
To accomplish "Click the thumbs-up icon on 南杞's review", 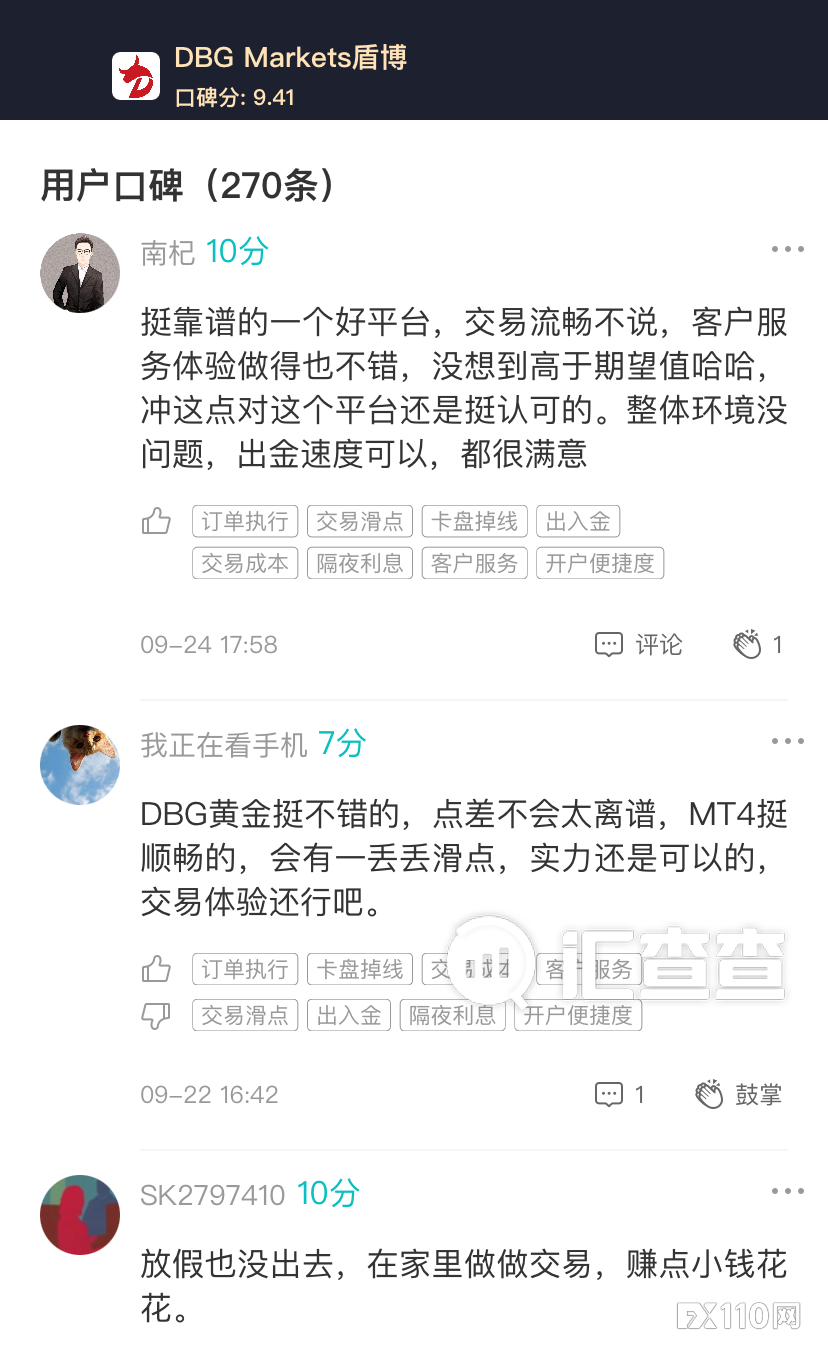I will point(156,521).
